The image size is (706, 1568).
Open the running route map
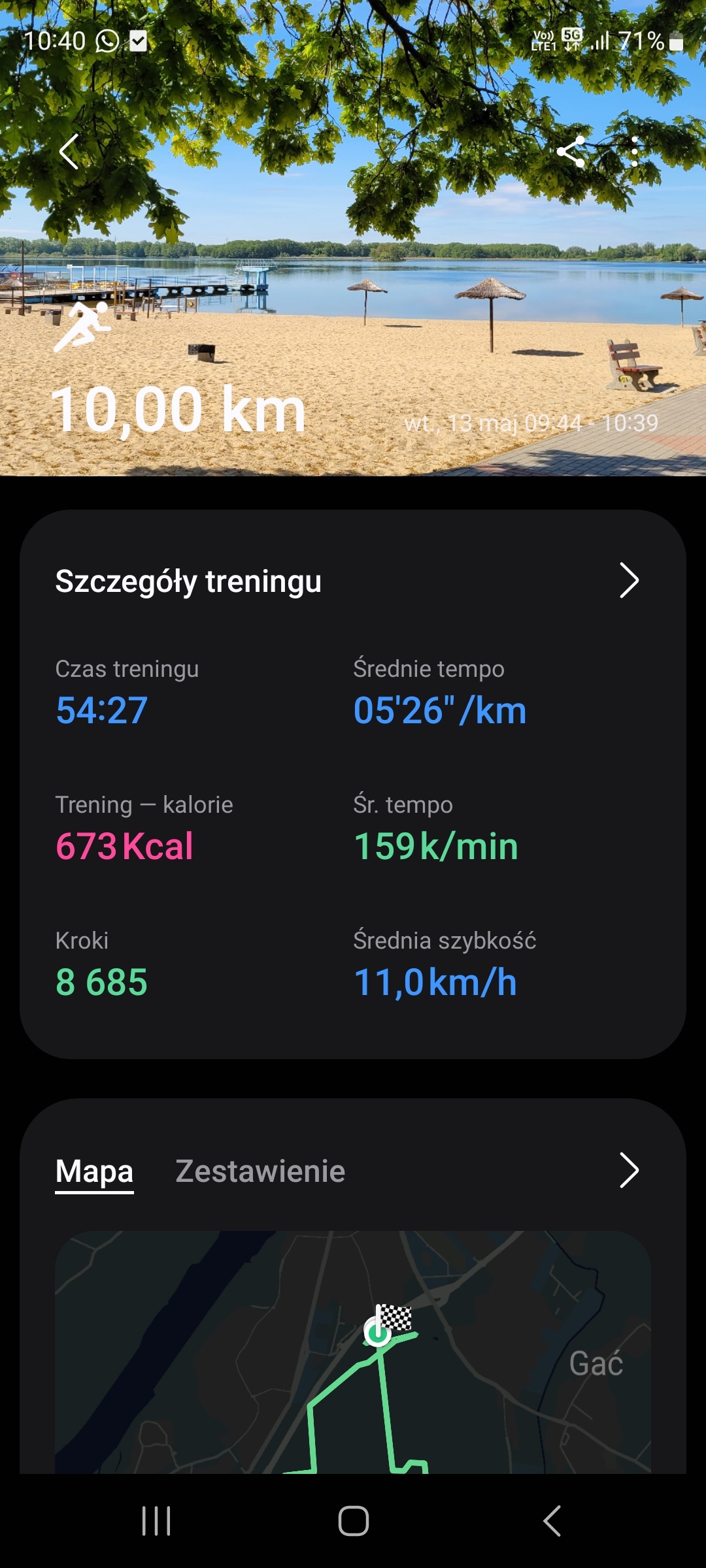pyautogui.click(x=353, y=1352)
